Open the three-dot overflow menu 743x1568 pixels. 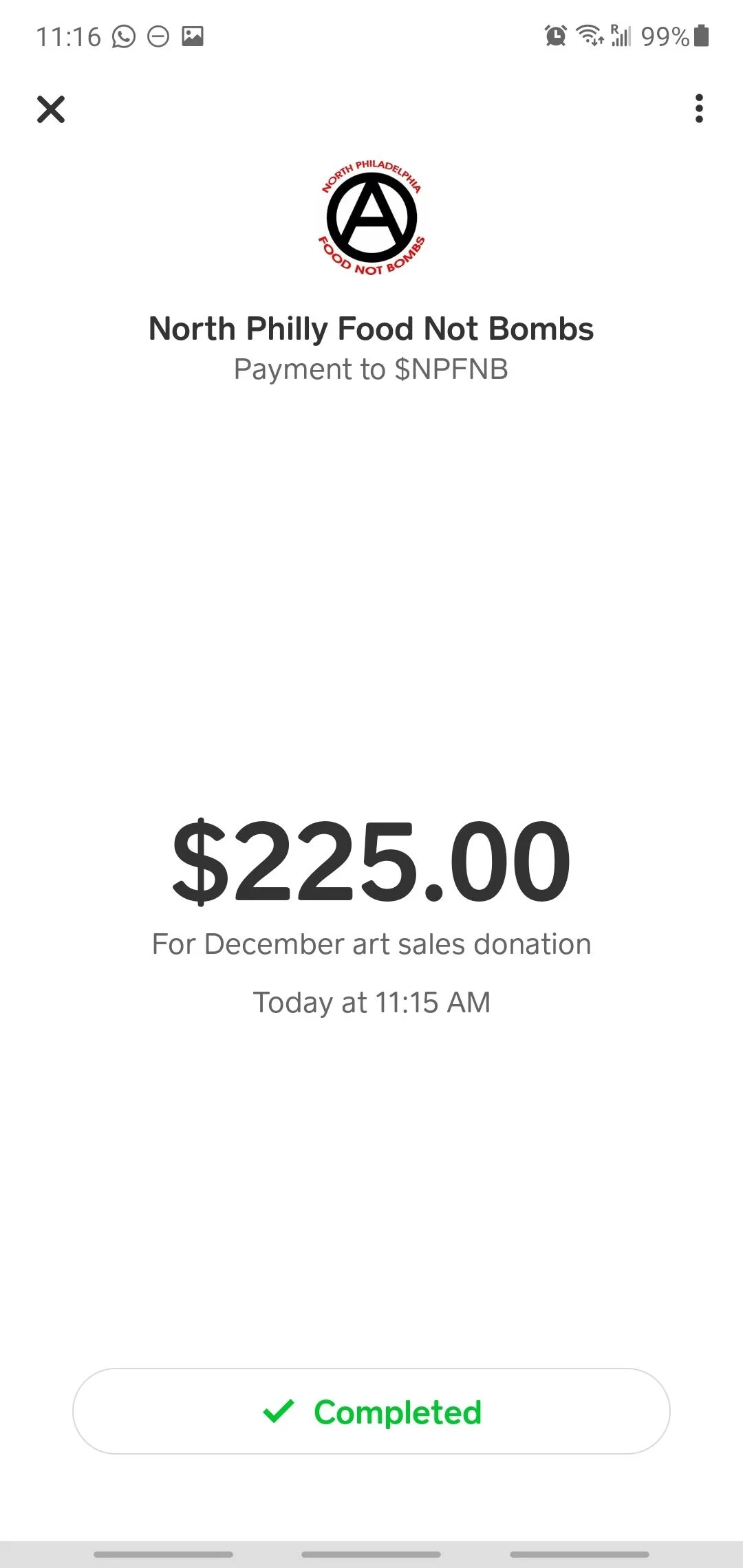[699, 109]
